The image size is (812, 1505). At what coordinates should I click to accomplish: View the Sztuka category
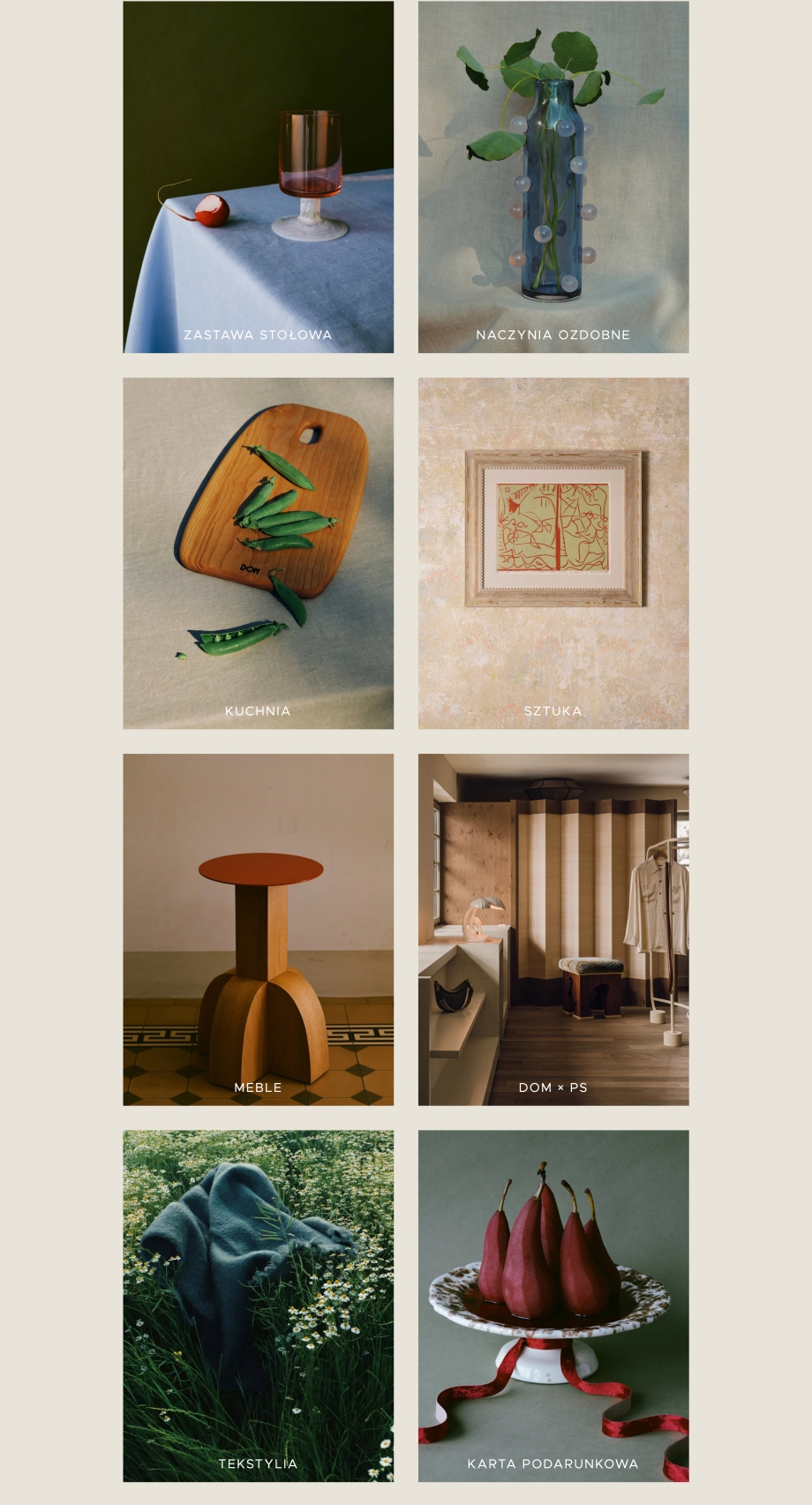(x=553, y=553)
